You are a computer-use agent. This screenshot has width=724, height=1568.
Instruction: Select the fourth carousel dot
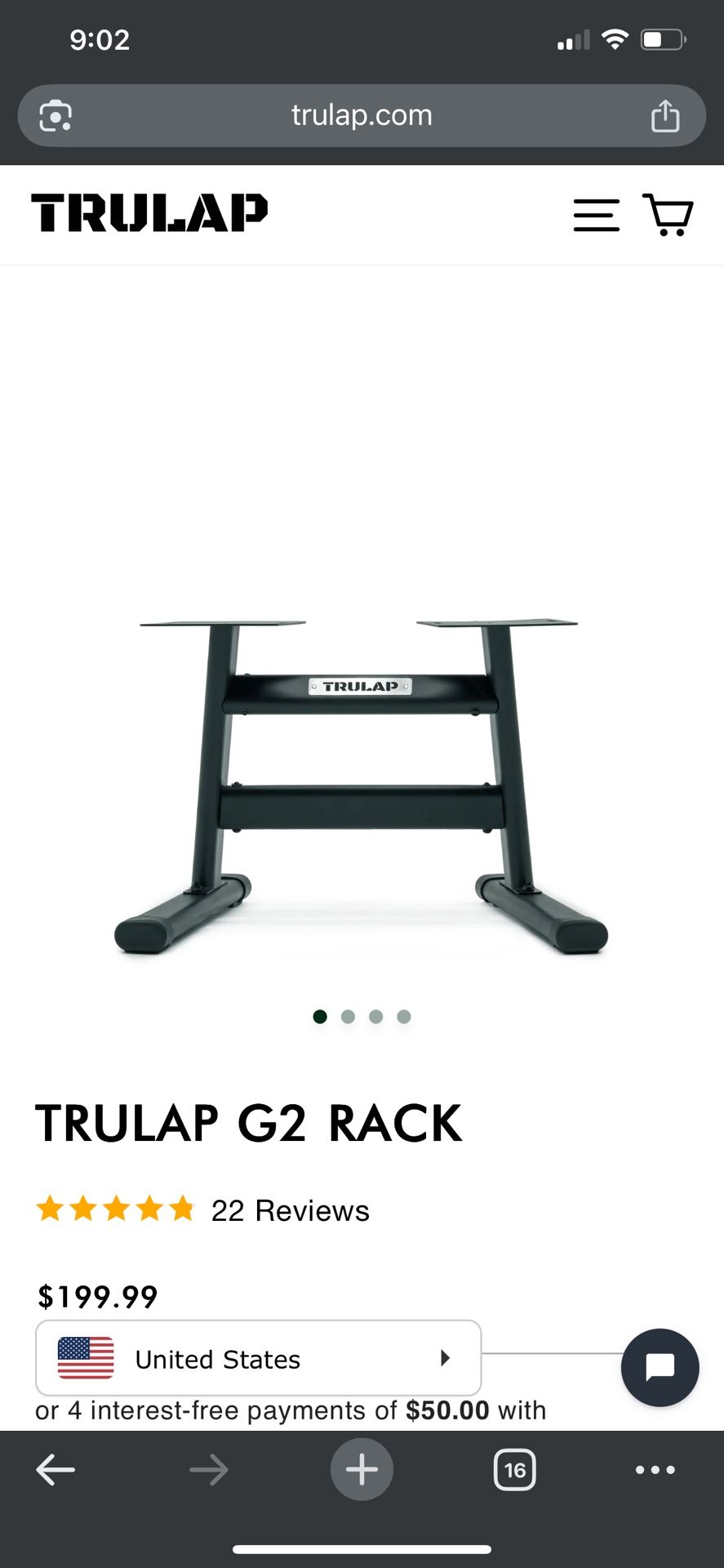(403, 1016)
